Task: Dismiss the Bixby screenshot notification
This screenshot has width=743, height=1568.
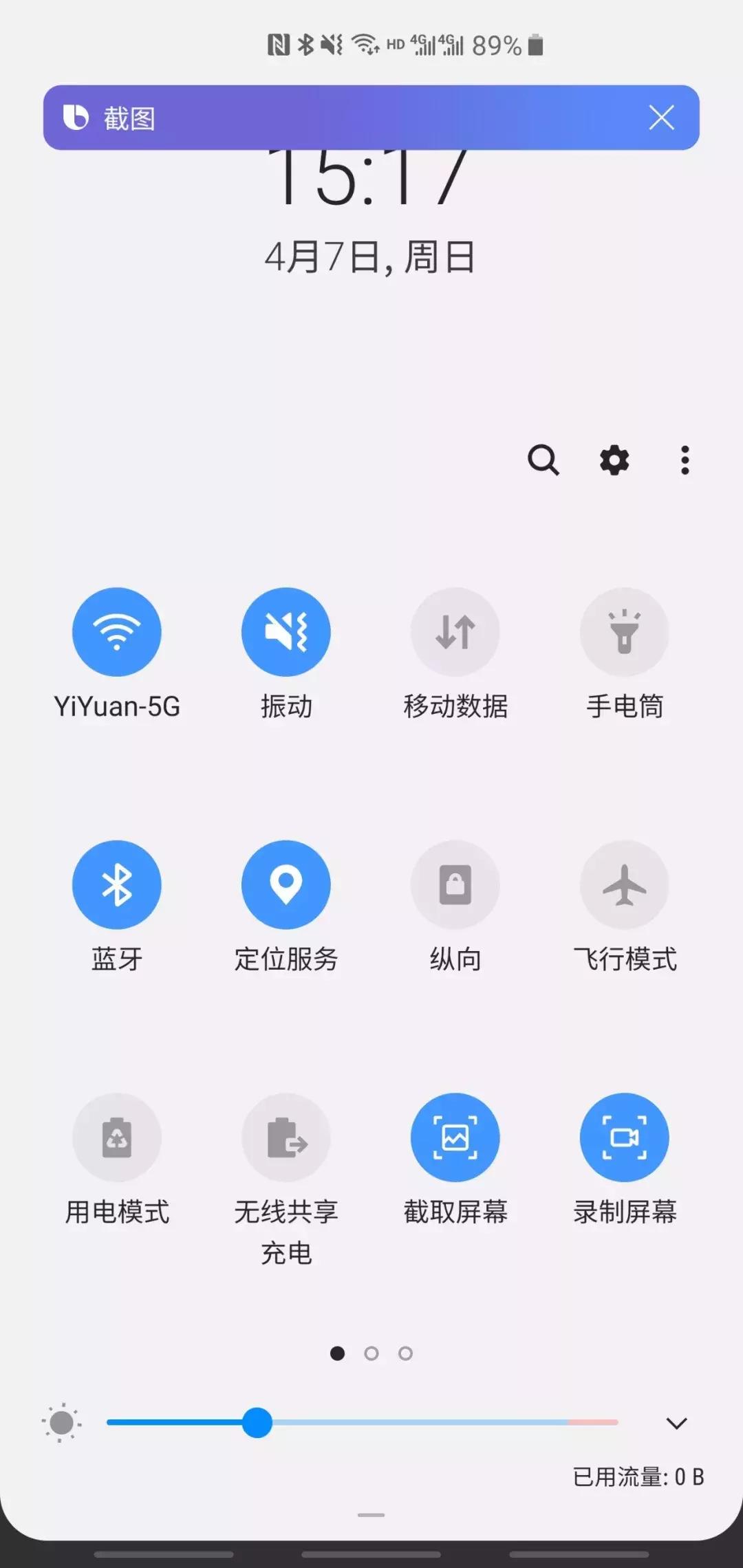Action: (661, 118)
